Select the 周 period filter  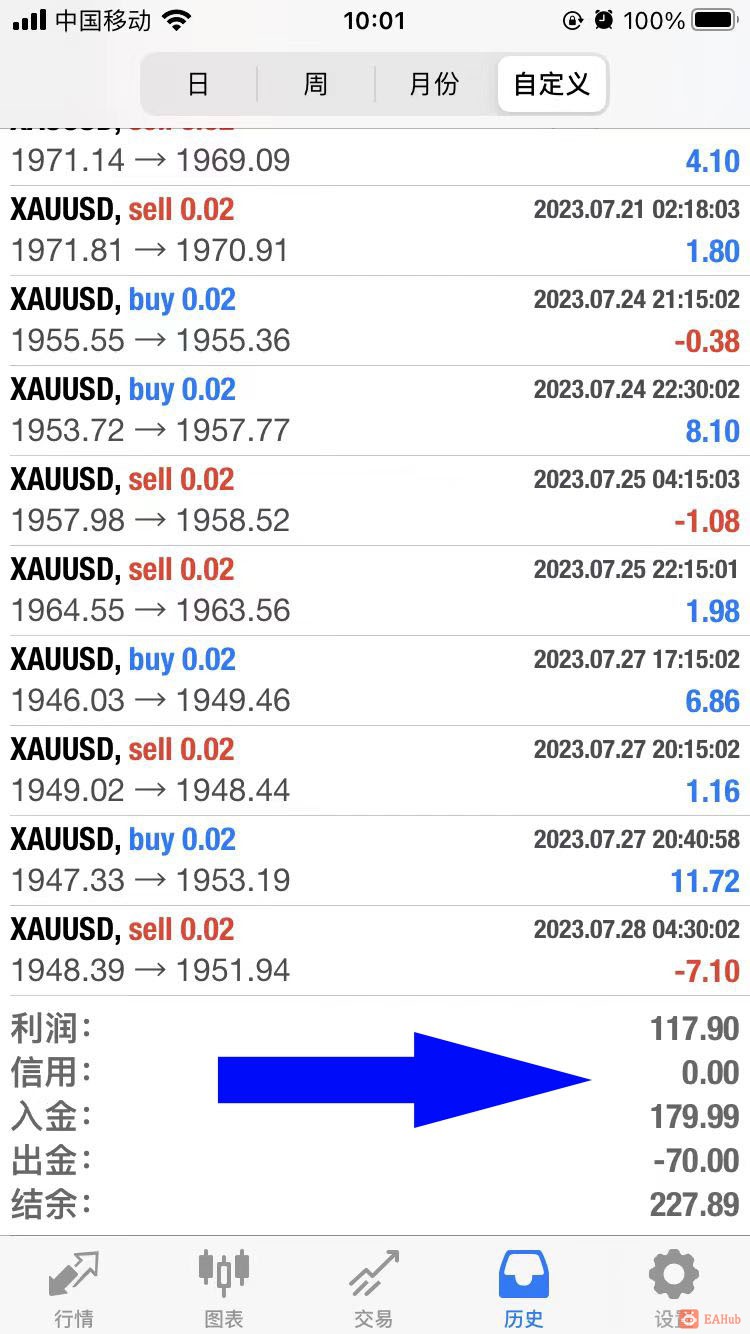tap(316, 84)
